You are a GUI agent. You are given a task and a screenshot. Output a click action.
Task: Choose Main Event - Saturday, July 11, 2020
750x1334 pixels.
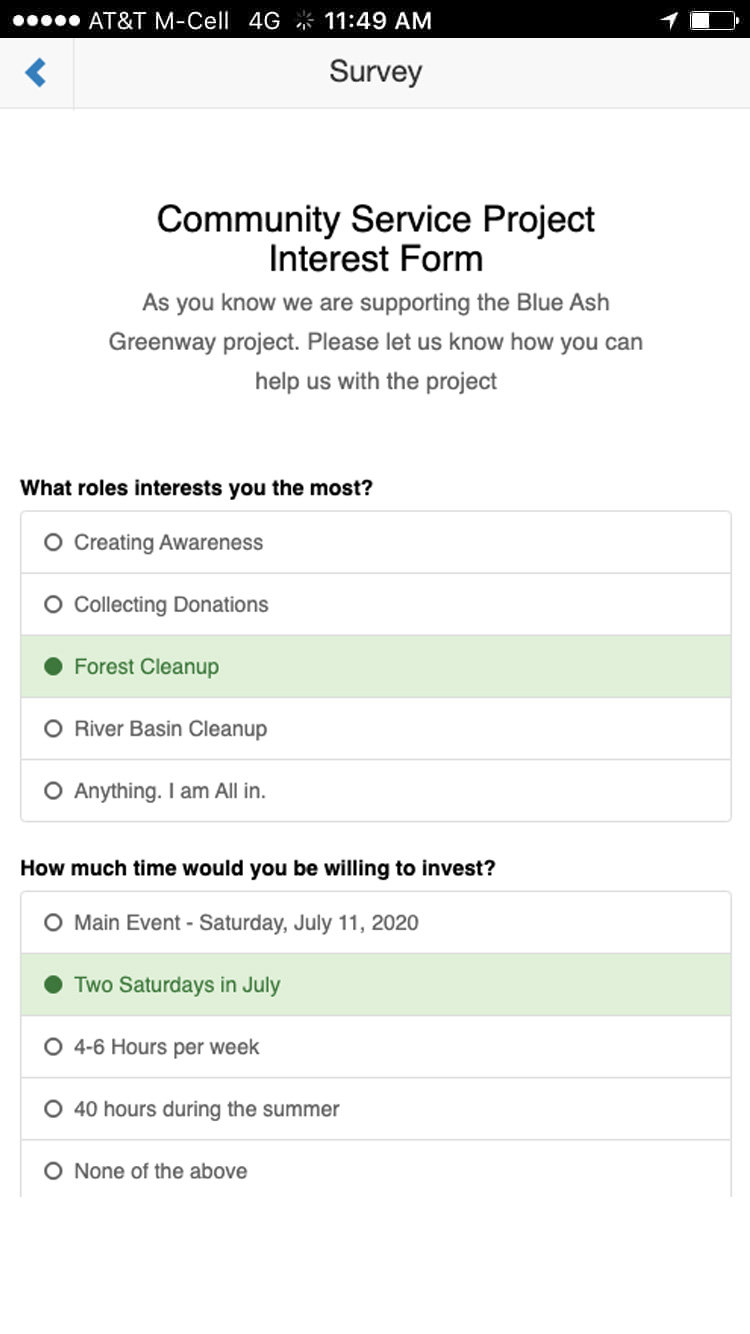pyautogui.click(x=376, y=922)
